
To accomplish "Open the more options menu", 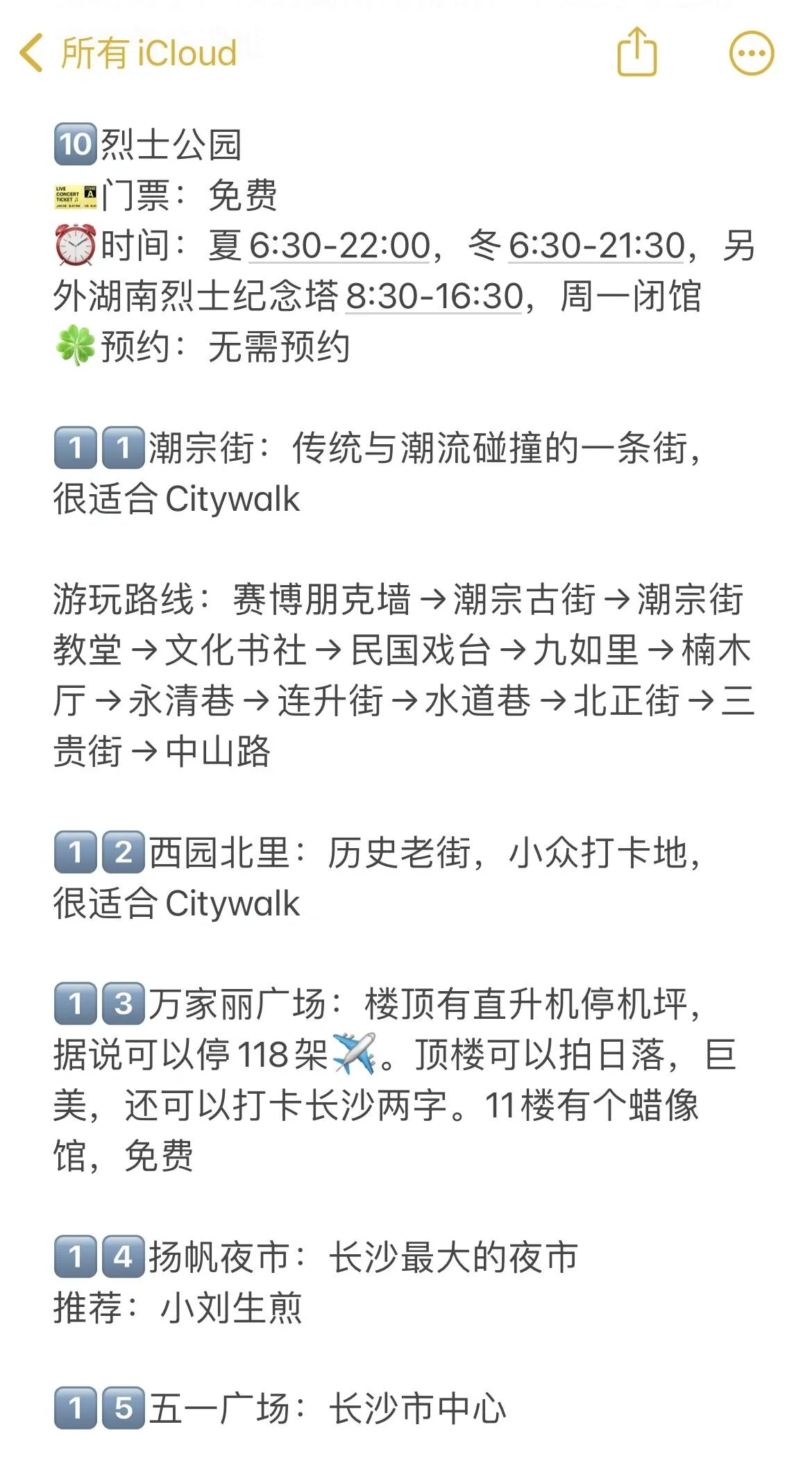I will [x=751, y=53].
